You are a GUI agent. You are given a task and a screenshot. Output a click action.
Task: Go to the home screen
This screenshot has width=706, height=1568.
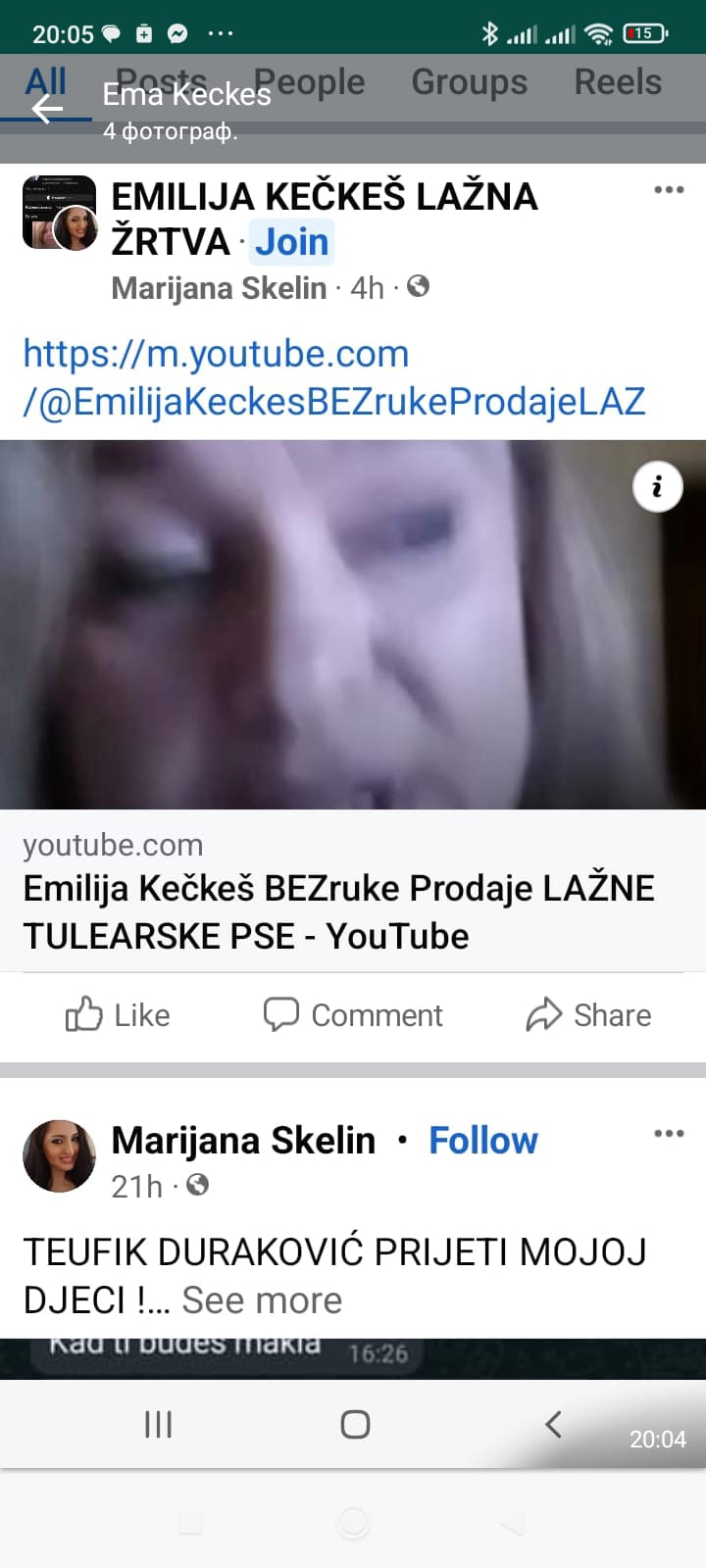(x=355, y=1424)
